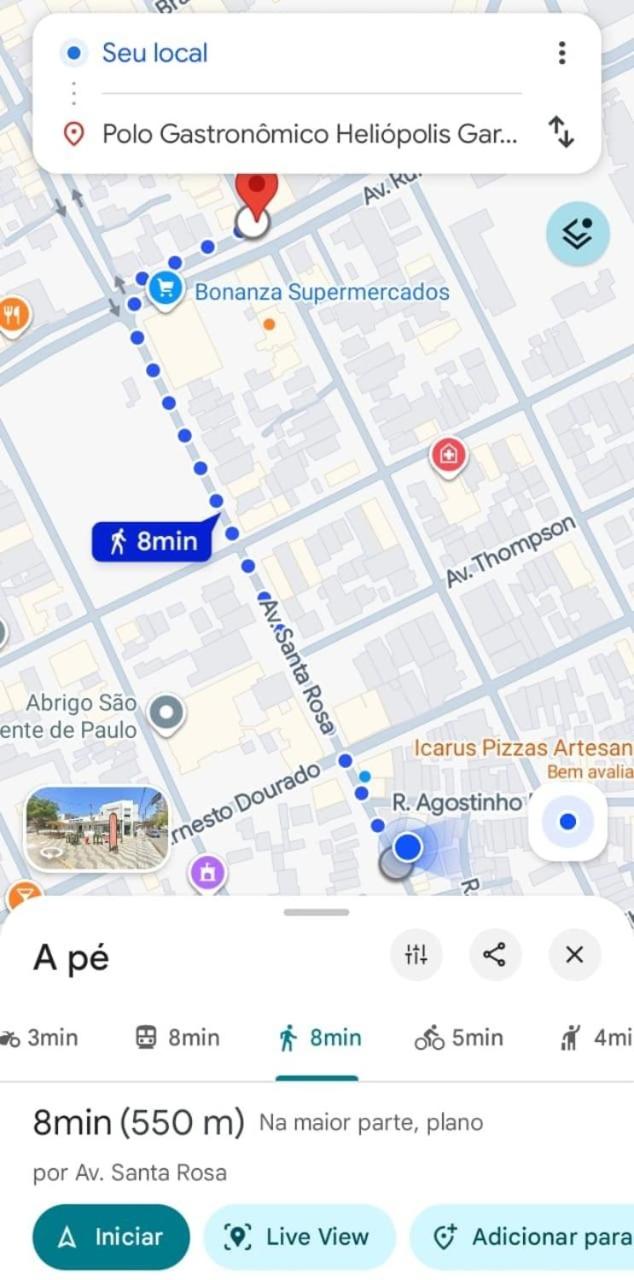
Task: Recenter map on my location
Action: pyautogui.click(x=567, y=822)
